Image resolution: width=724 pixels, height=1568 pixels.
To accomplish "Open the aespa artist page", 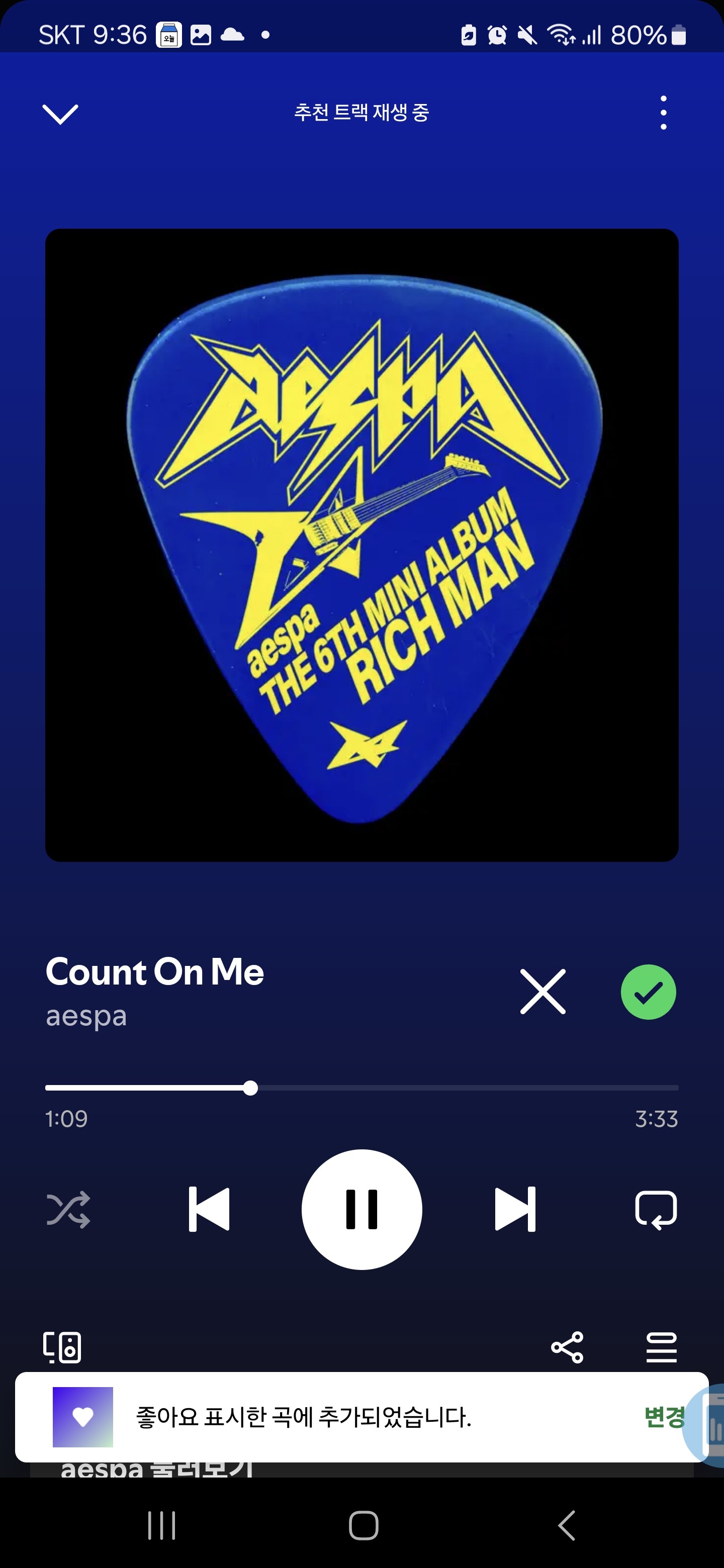I will (x=86, y=1016).
